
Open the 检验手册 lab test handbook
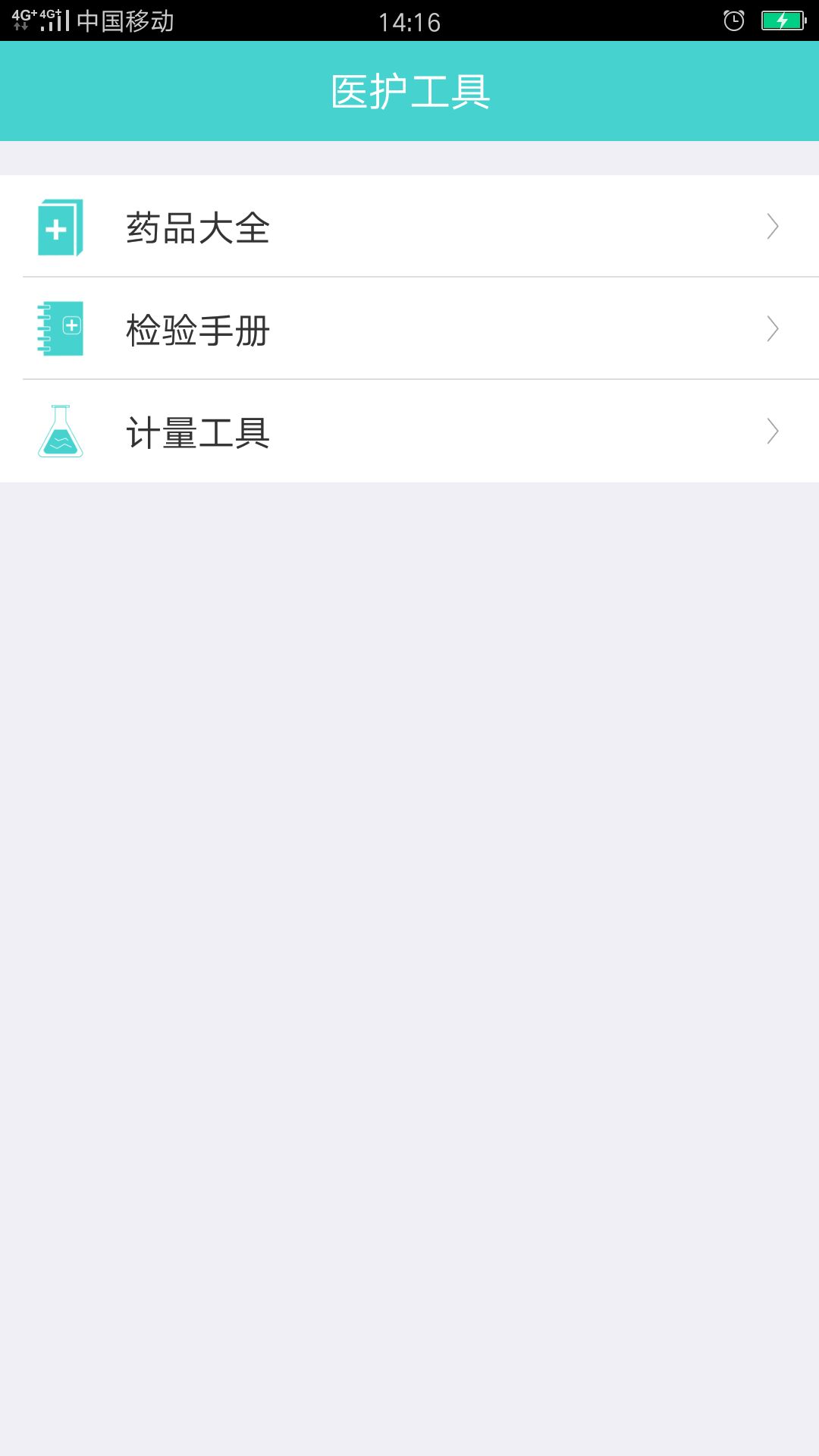click(x=409, y=329)
